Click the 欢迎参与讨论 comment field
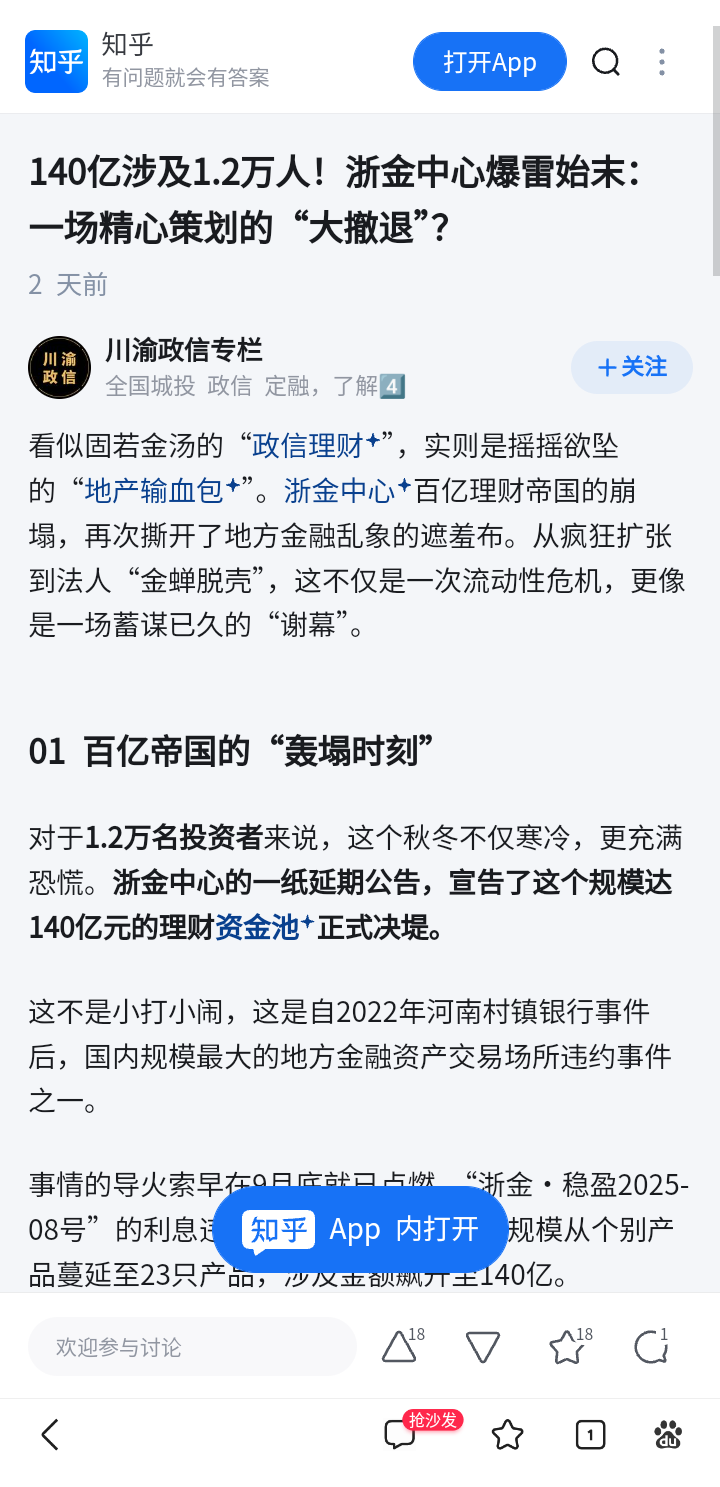The width and height of the screenshot is (720, 1487). 192,1346
